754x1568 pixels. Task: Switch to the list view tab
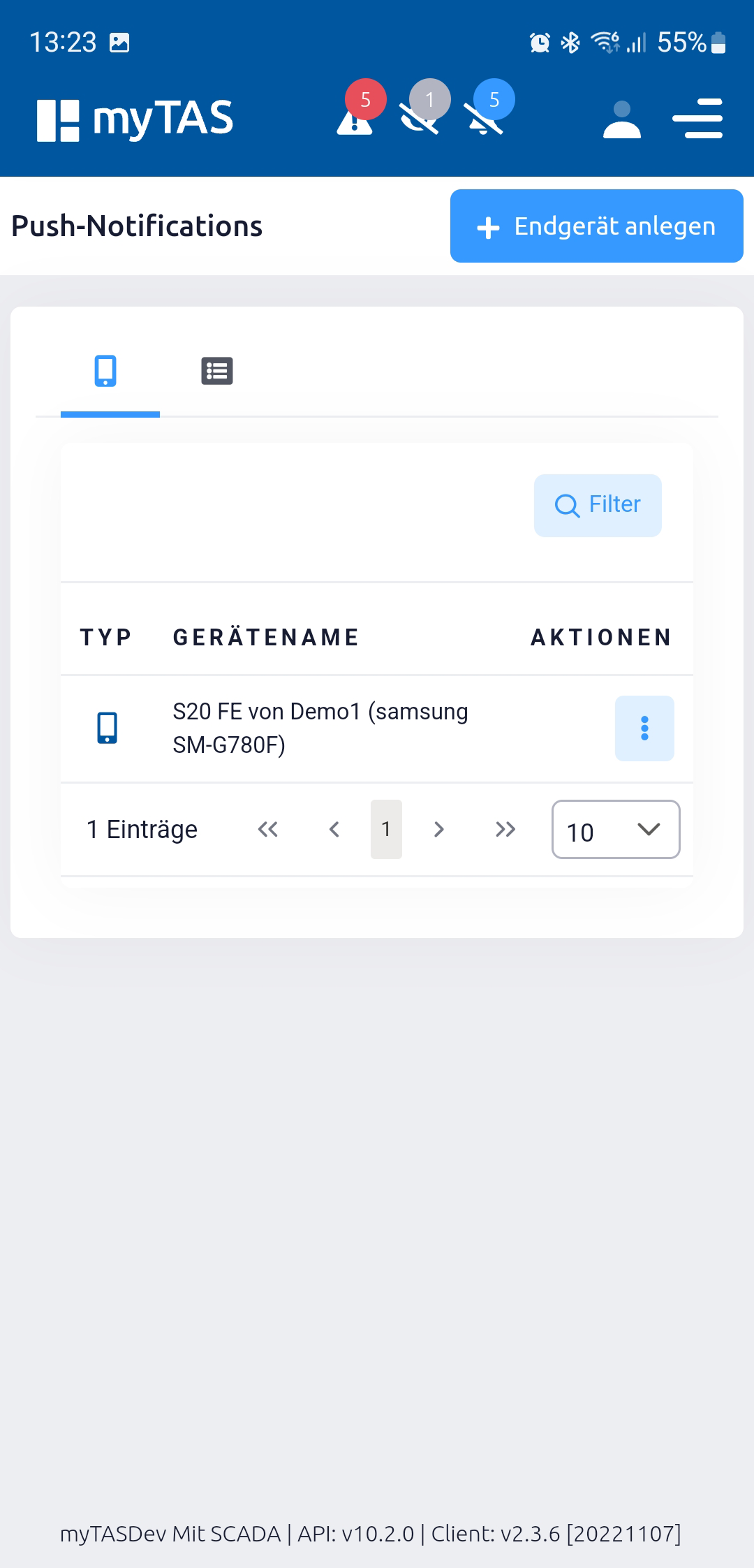[217, 371]
